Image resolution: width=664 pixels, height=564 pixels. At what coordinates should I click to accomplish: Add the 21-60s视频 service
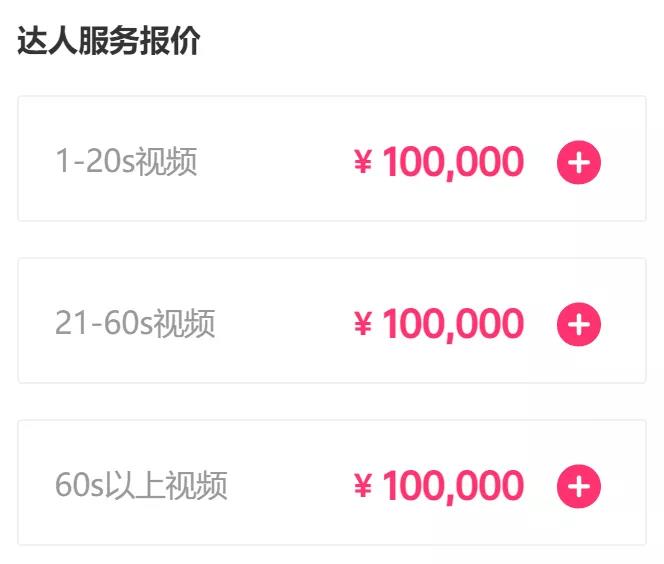578,324
